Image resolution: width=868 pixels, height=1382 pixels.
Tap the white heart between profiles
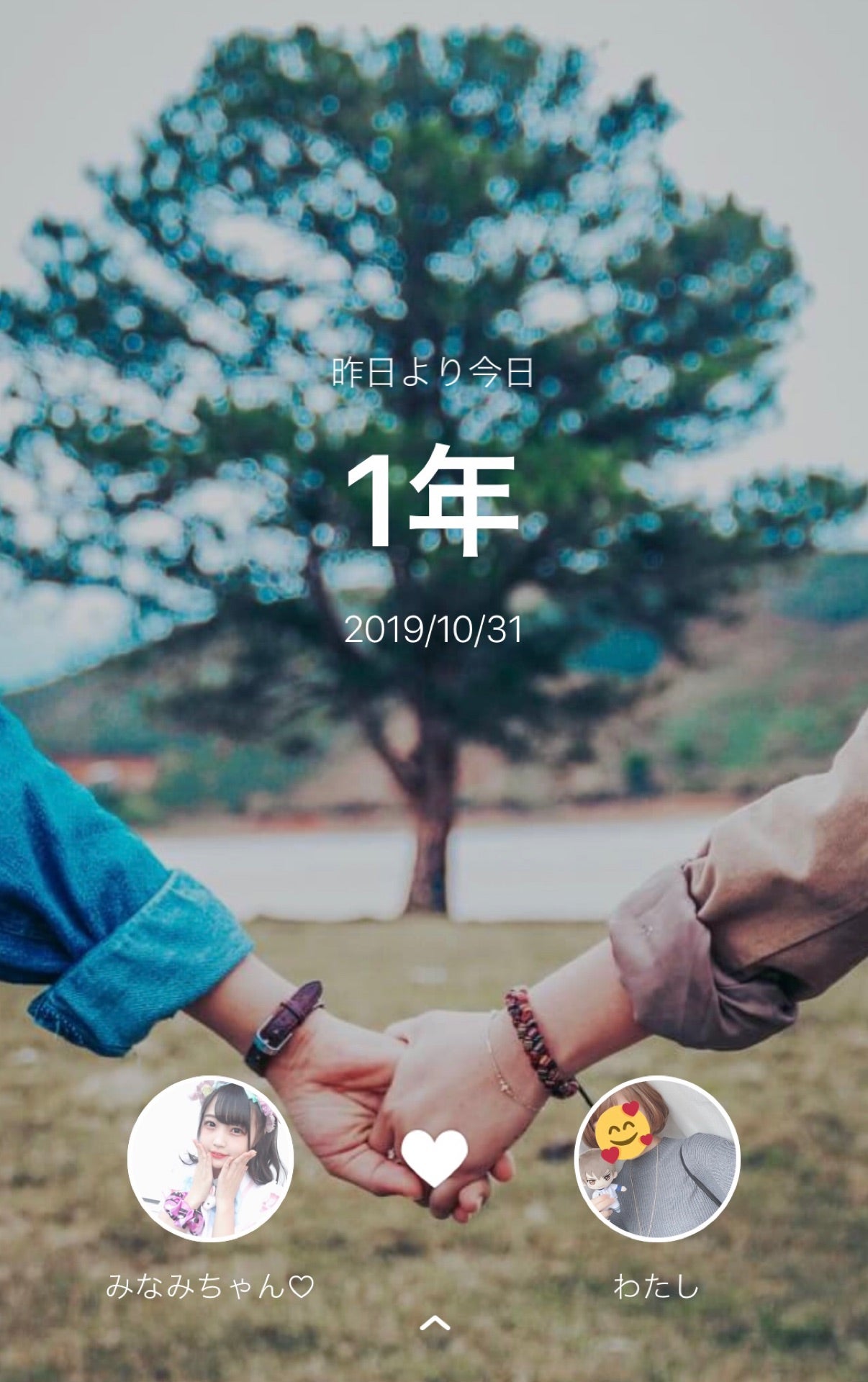[435, 1157]
